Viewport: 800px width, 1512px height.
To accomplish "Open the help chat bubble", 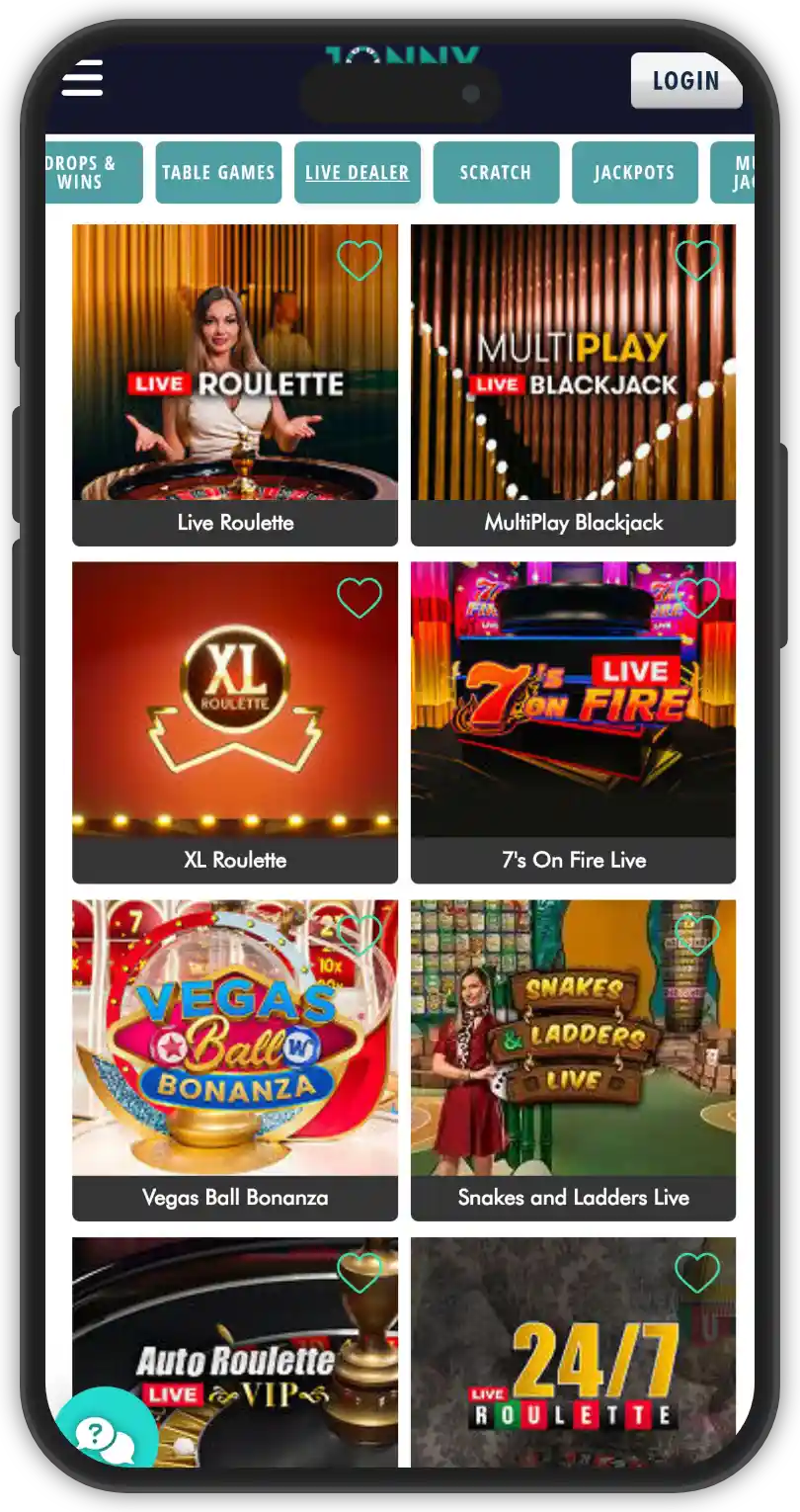I will tap(105, 1433).
